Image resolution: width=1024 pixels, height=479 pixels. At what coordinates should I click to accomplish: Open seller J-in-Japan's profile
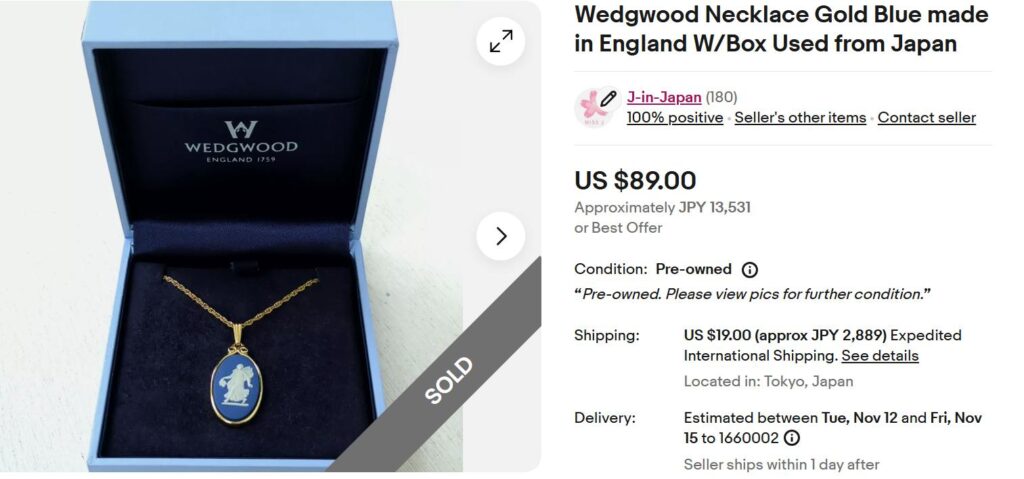663,97
